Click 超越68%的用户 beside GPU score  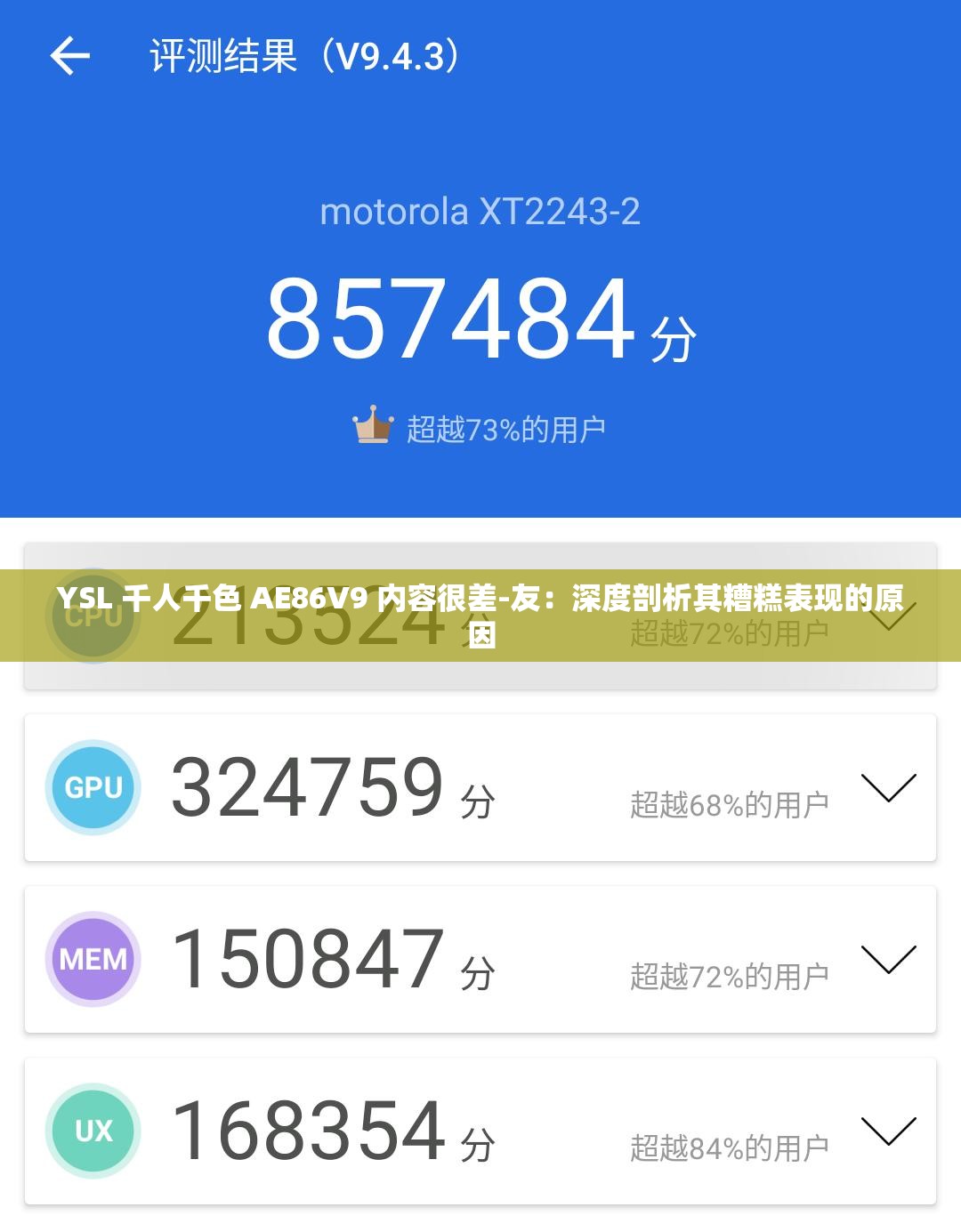[730, 802]
